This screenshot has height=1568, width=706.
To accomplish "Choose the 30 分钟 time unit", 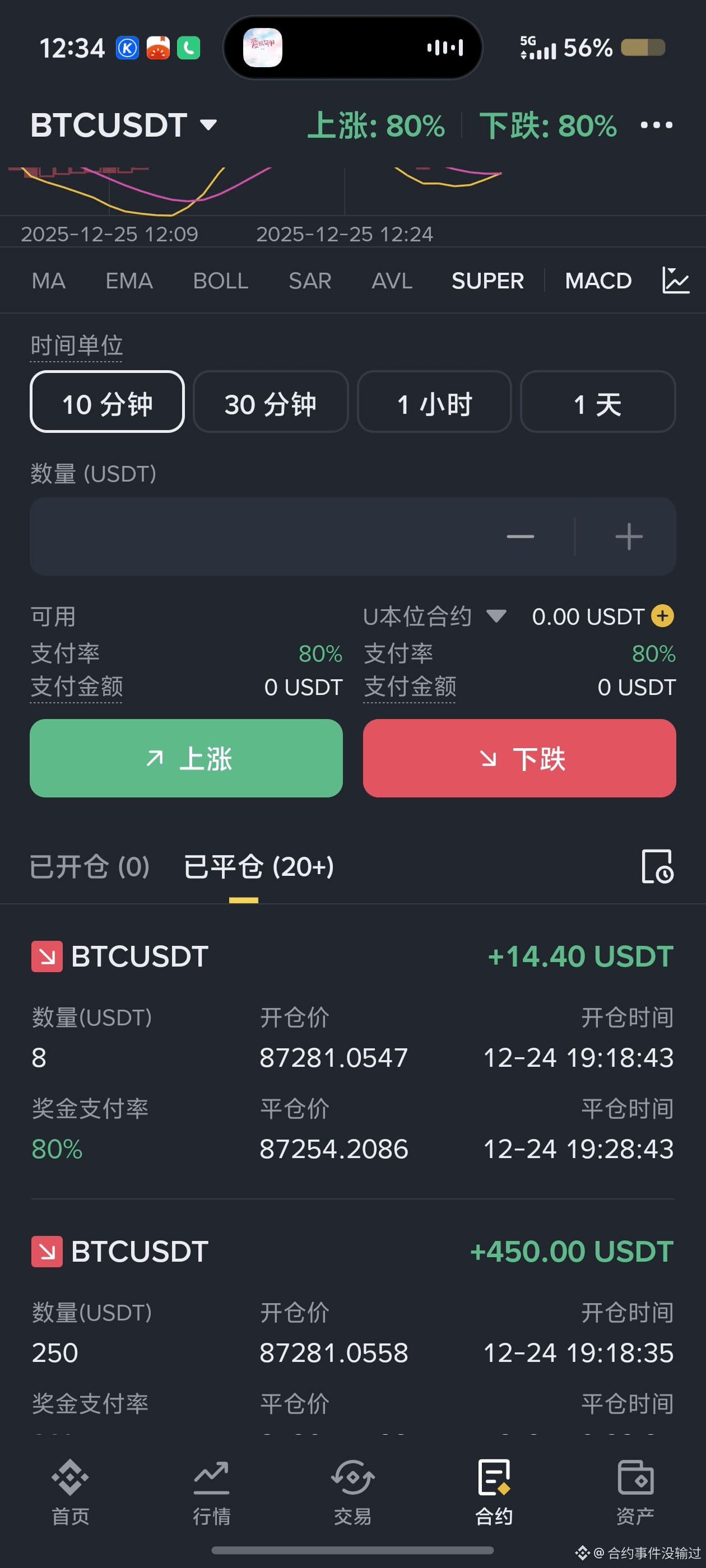I will tap(271, 402).
